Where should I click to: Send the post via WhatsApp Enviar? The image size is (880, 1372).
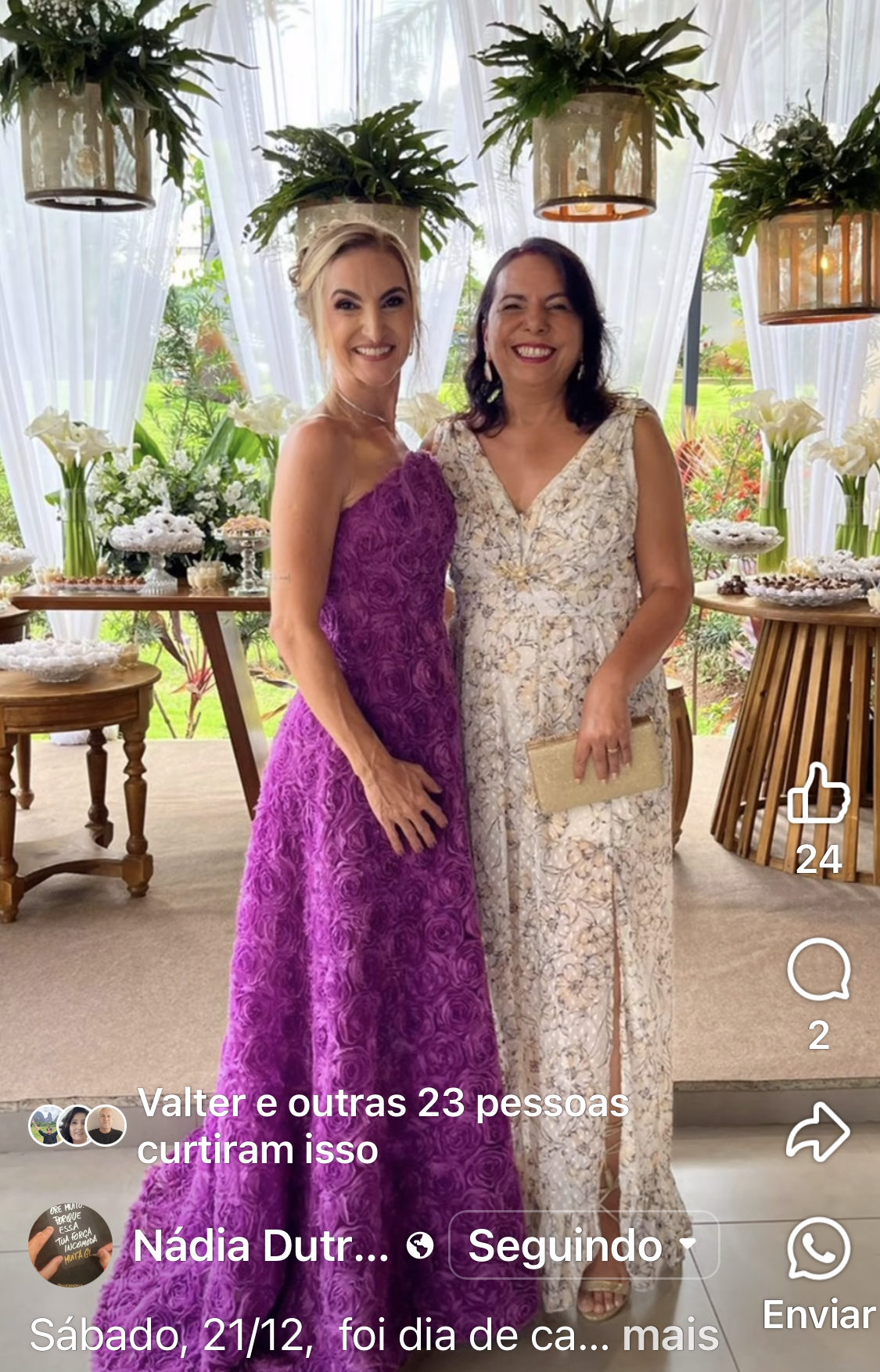coord(818,1250)
